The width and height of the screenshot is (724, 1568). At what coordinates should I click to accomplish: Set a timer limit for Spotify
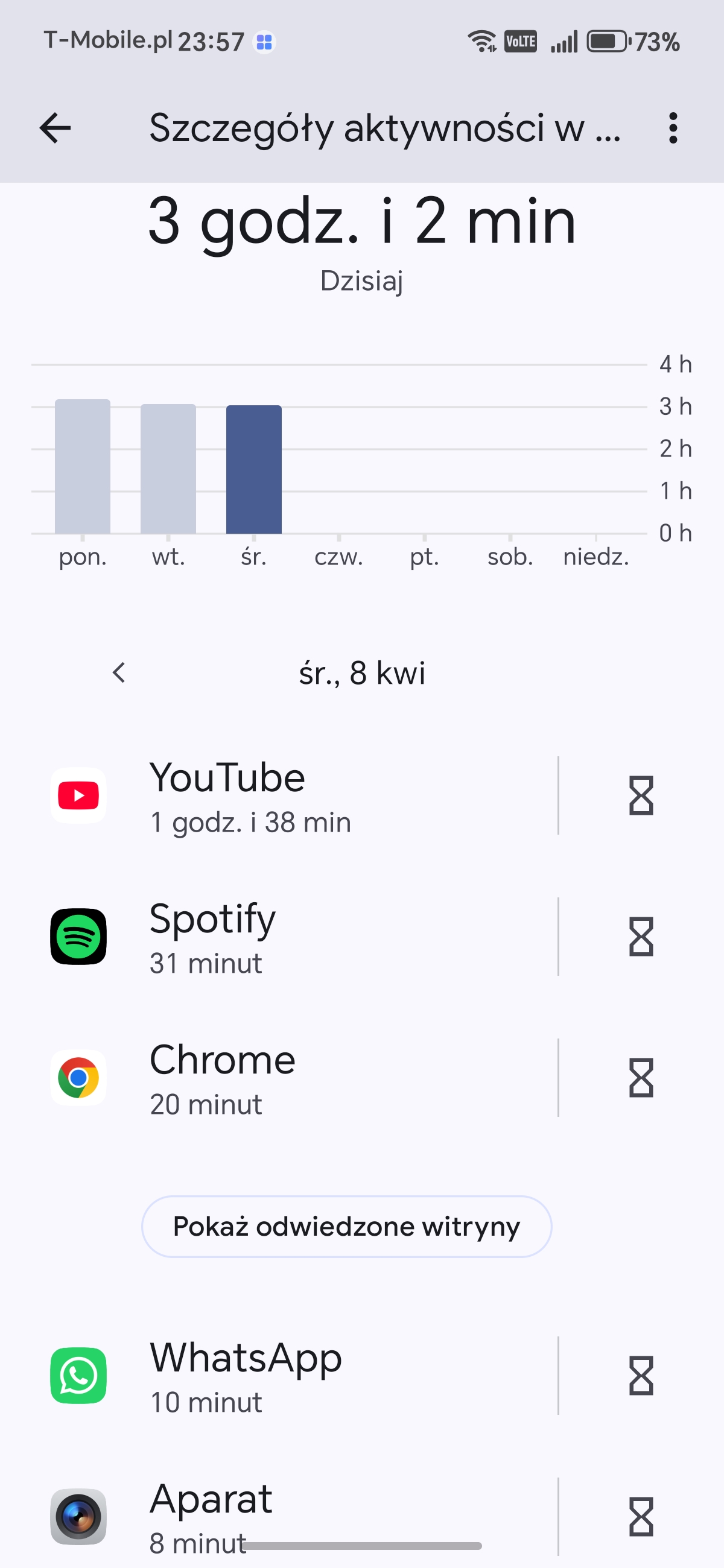click(641, 937)
